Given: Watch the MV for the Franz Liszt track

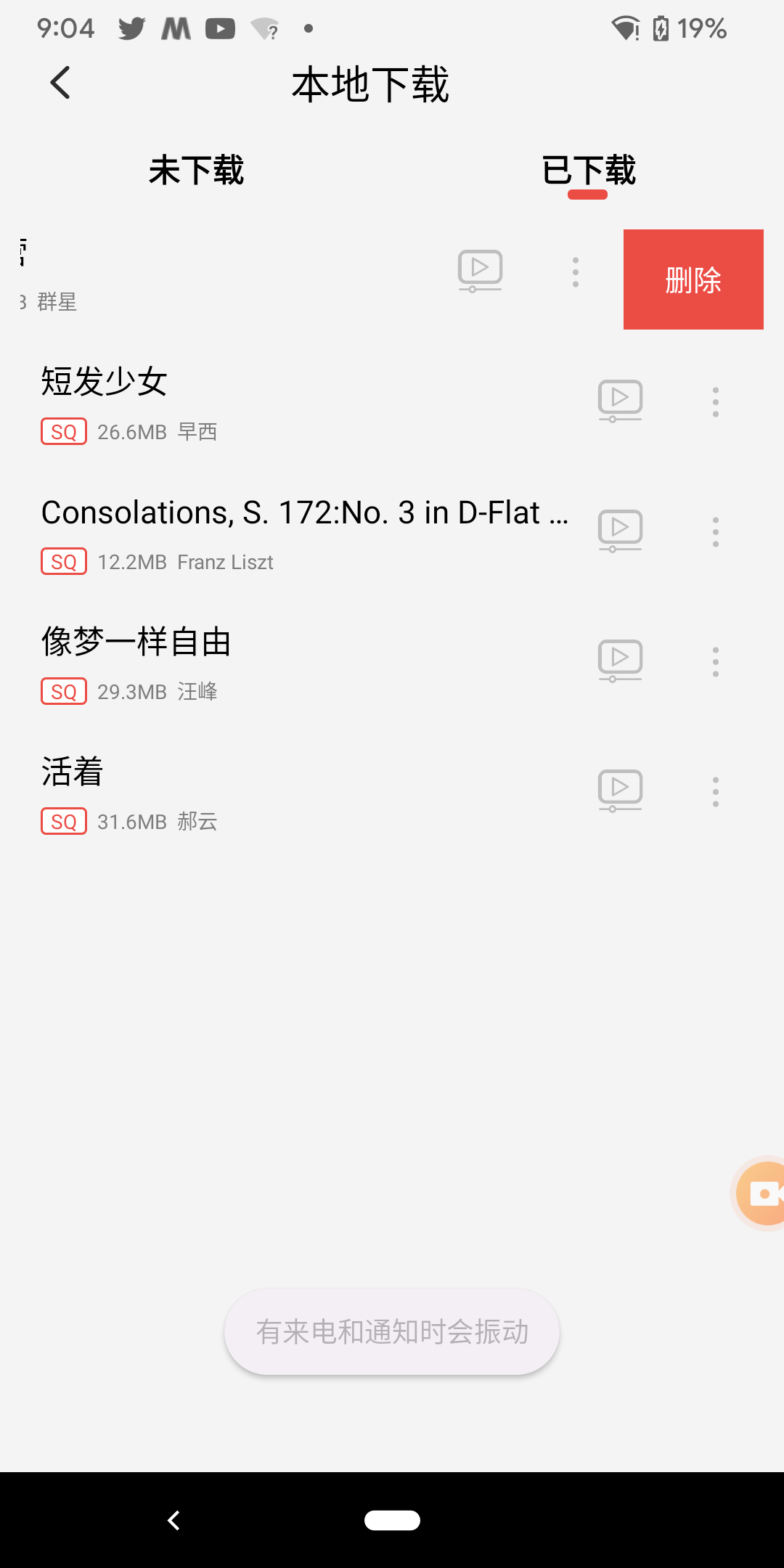Looking at the screenshot, I should click(620, 531).
